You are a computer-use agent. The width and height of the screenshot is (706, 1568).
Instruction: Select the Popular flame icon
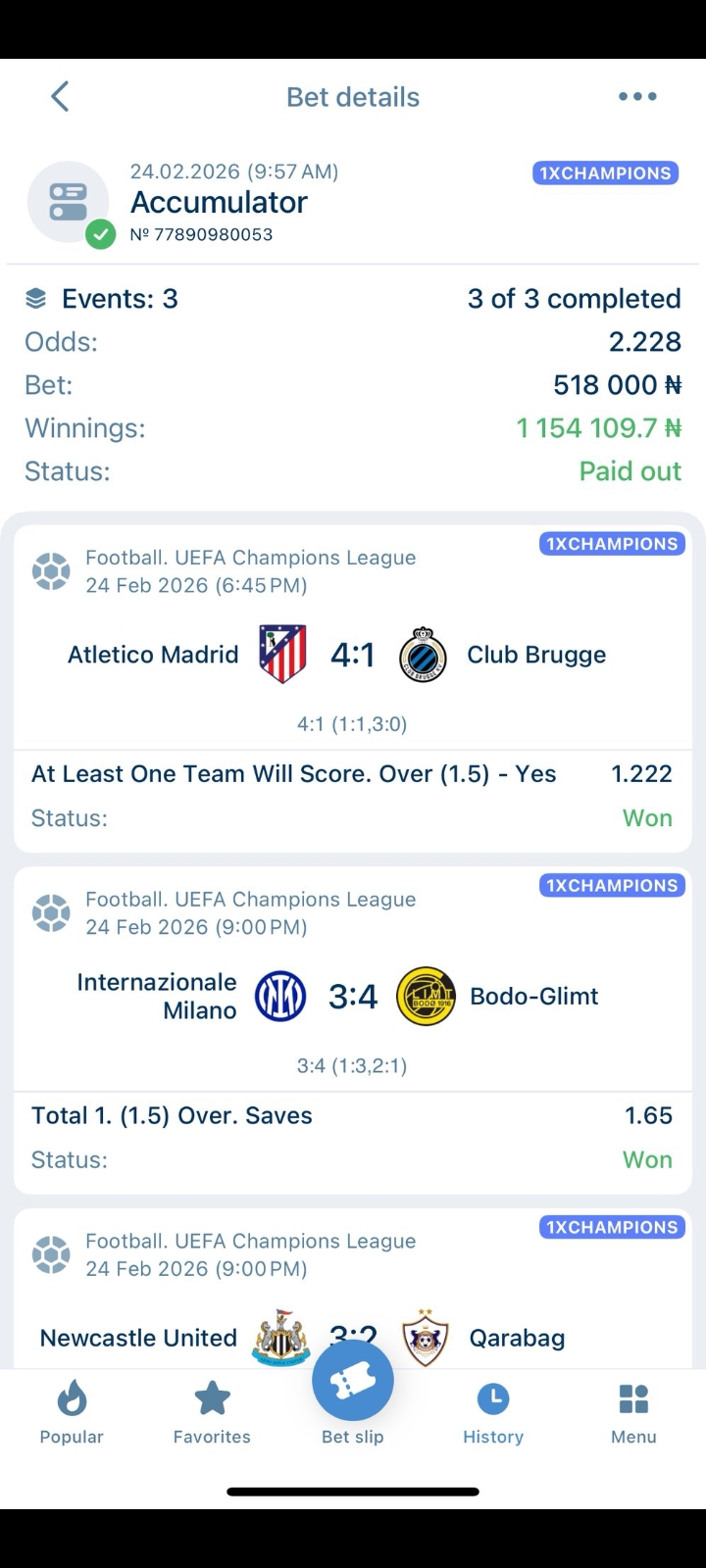pyautogui.click(x=71, y=1398)
